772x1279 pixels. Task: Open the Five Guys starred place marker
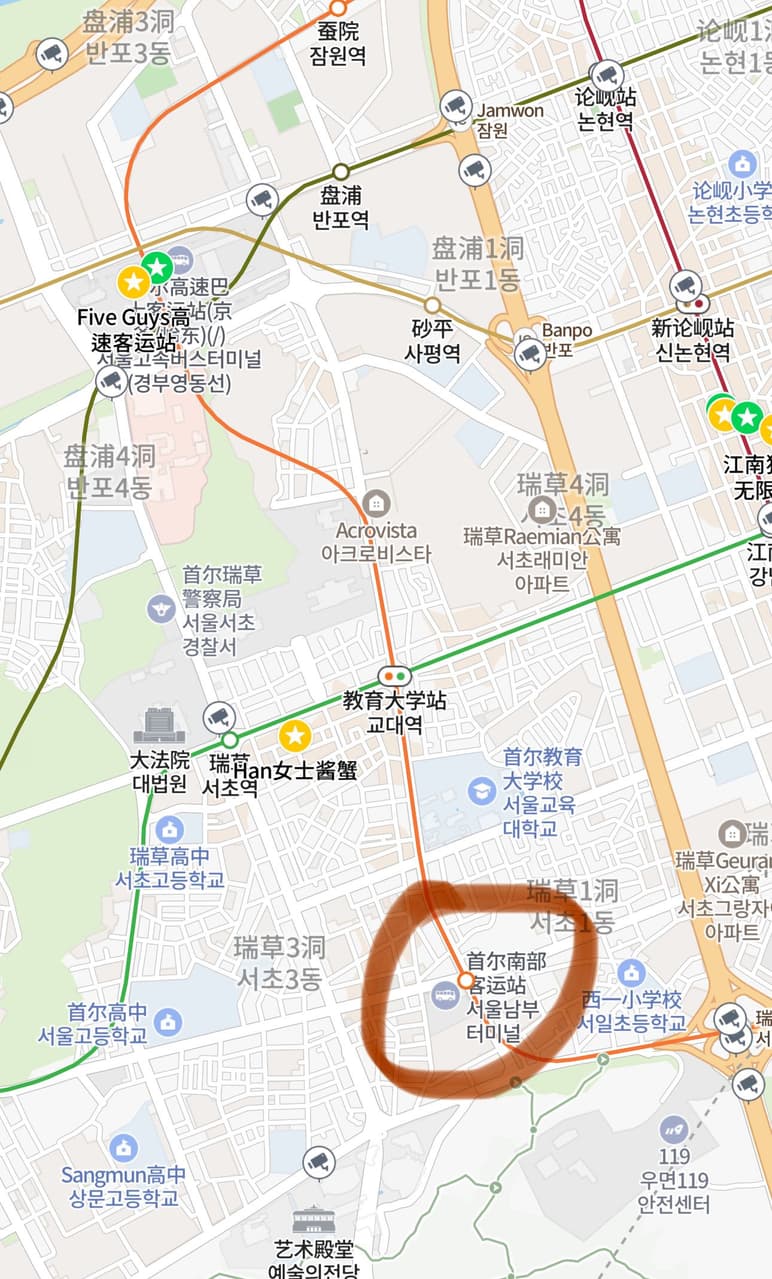133,282
